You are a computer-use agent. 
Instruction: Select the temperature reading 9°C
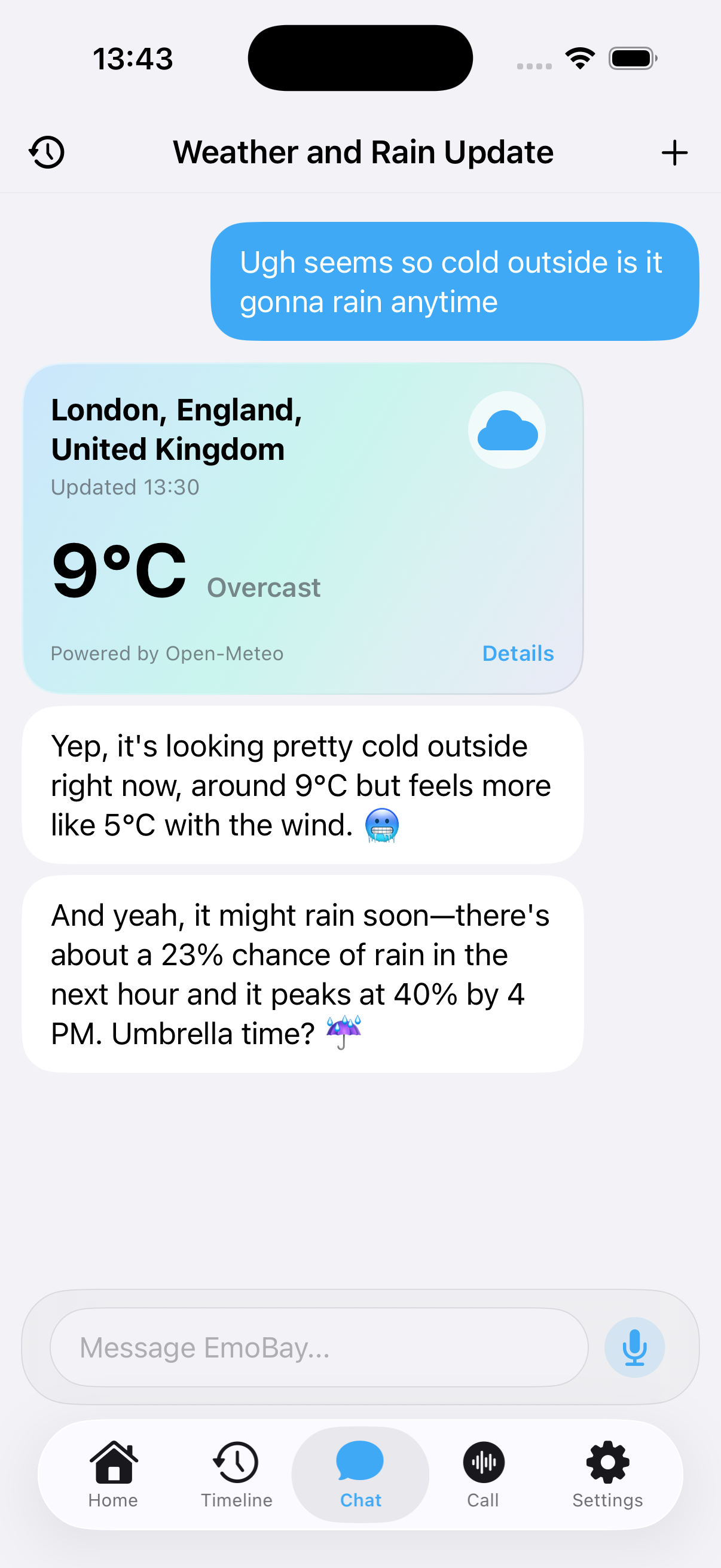coord(118,569)
